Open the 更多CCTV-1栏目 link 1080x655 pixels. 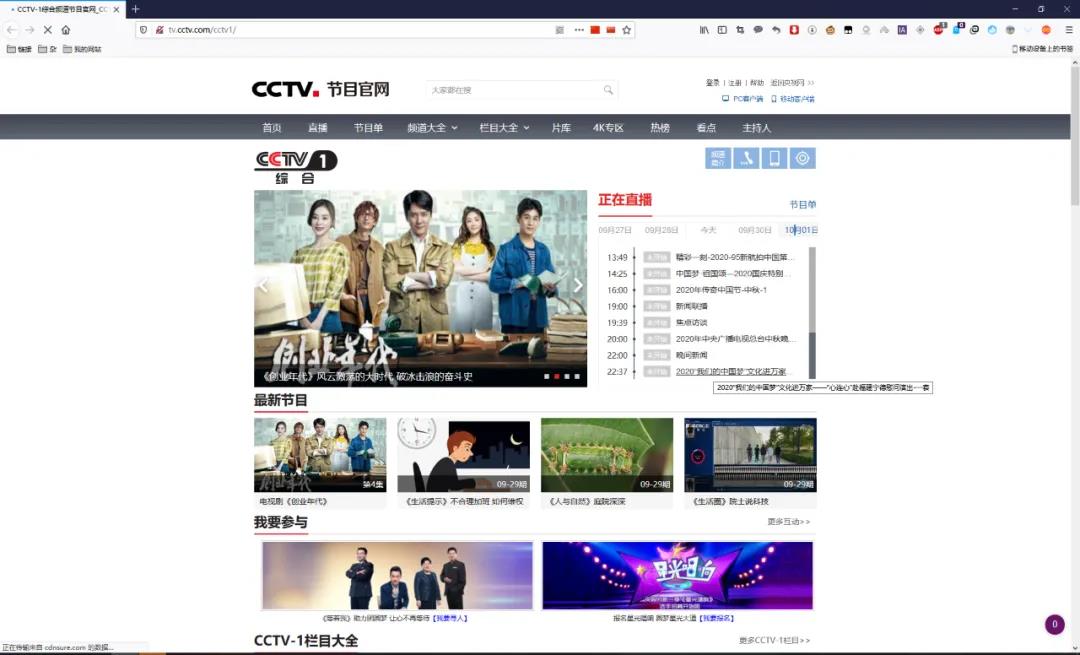tap(774, 640)
